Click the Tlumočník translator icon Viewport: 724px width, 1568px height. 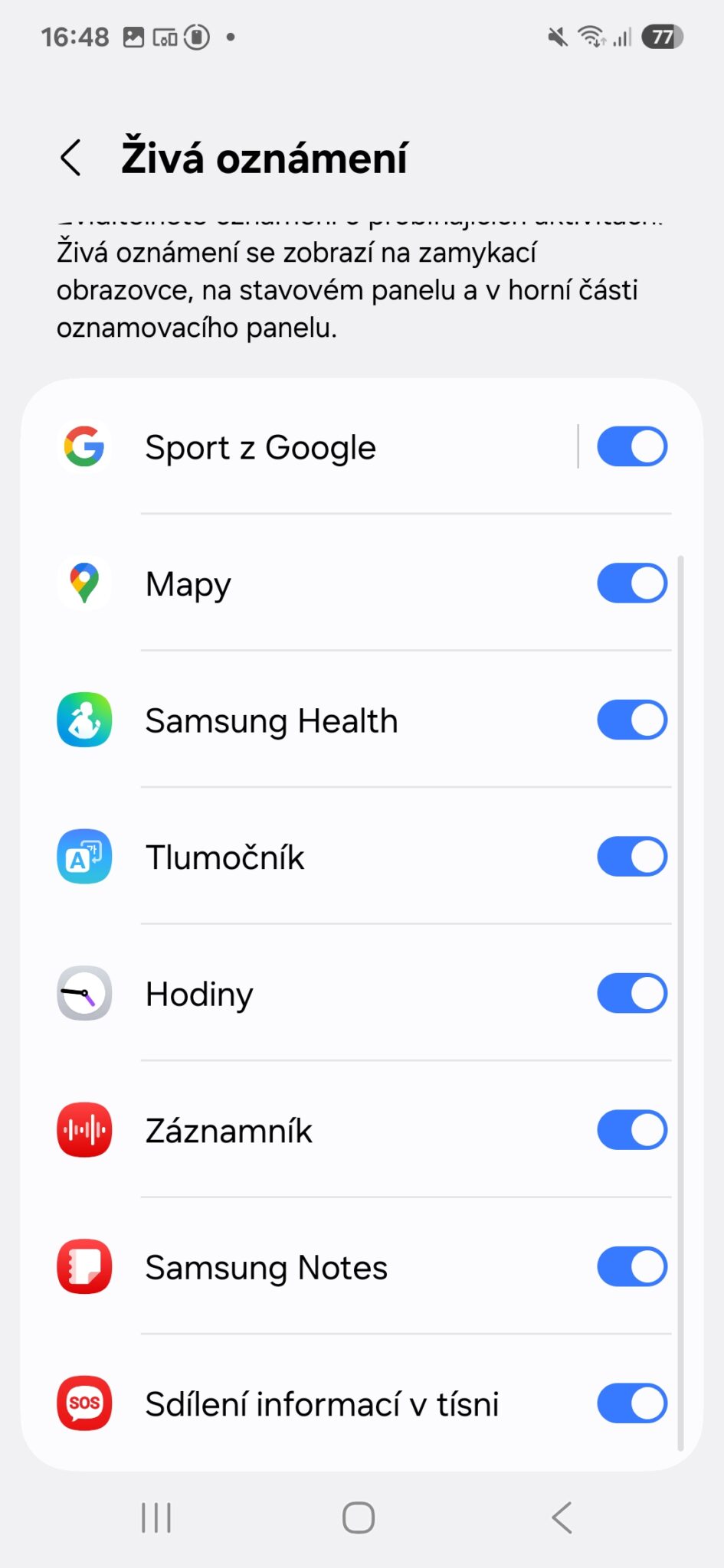tap(84, 857)
